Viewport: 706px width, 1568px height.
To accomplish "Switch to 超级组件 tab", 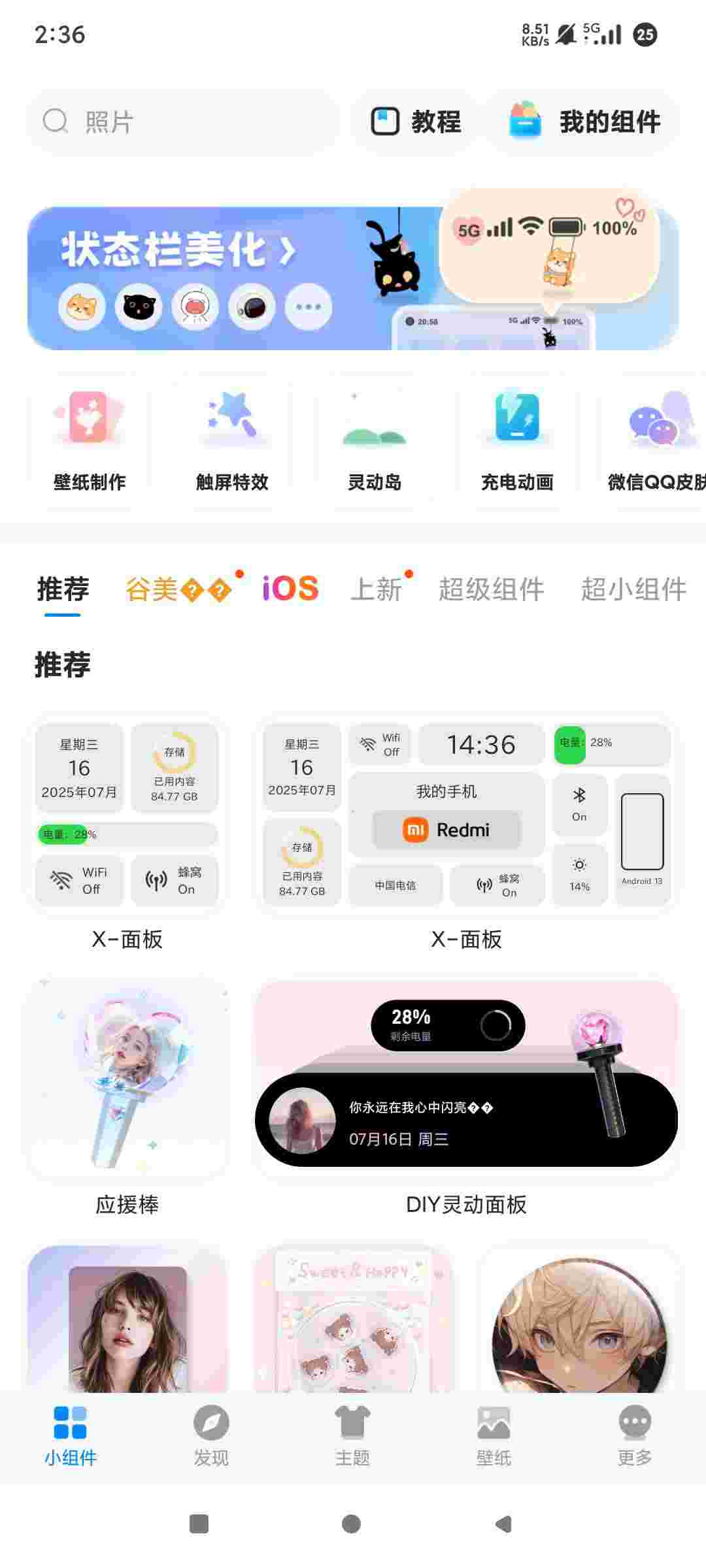I will pos(491,589).
